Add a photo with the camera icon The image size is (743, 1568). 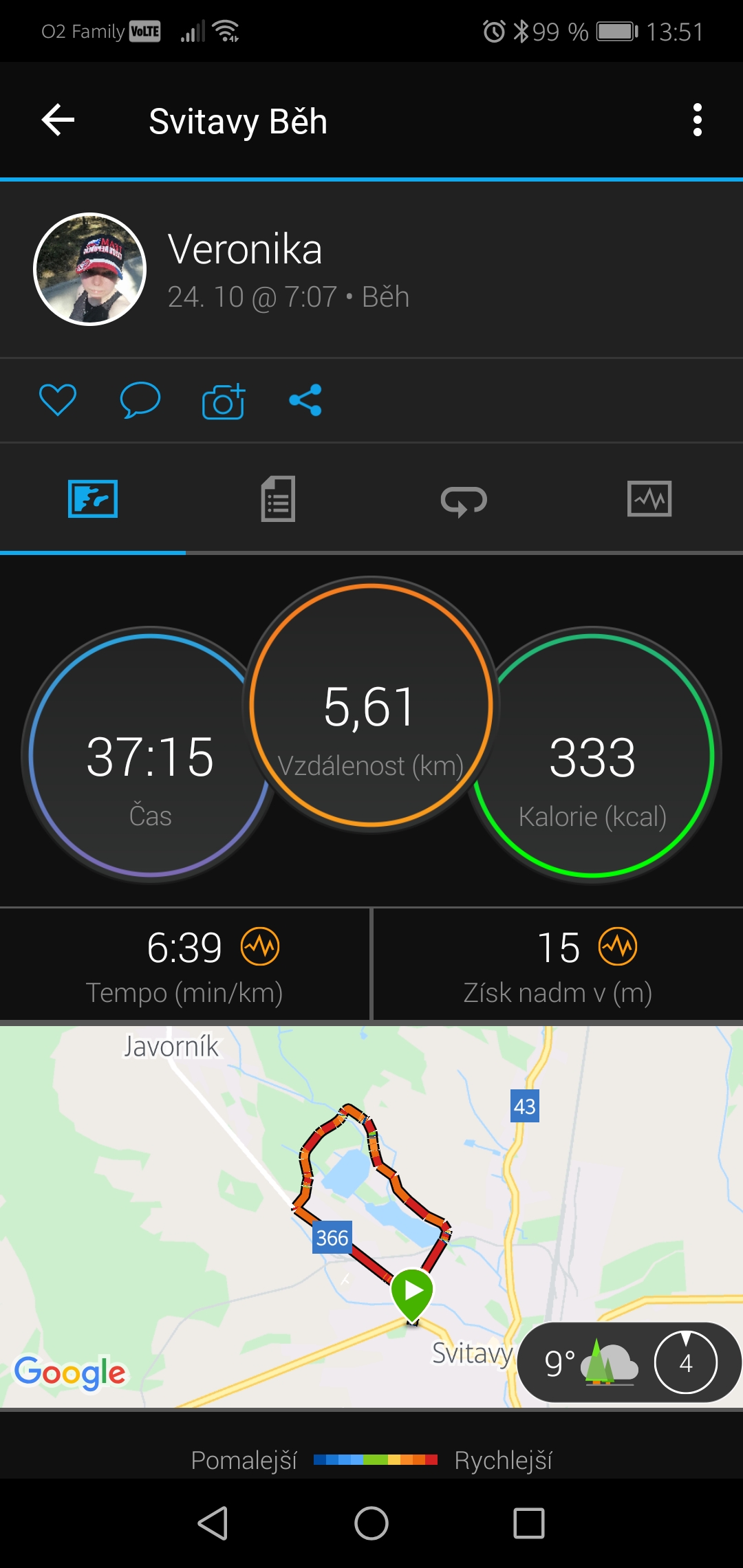tap(224, 401)
